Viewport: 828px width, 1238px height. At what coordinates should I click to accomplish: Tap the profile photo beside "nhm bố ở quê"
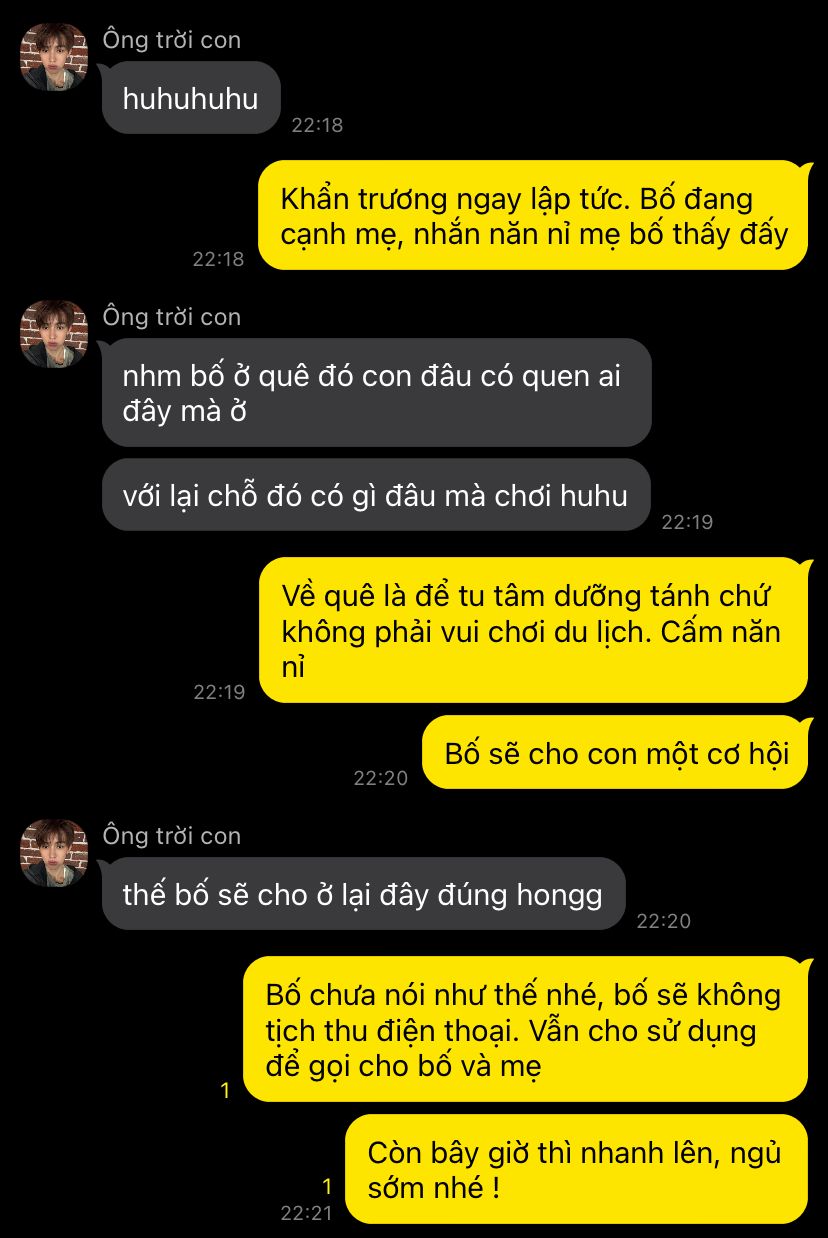[54, 333]
